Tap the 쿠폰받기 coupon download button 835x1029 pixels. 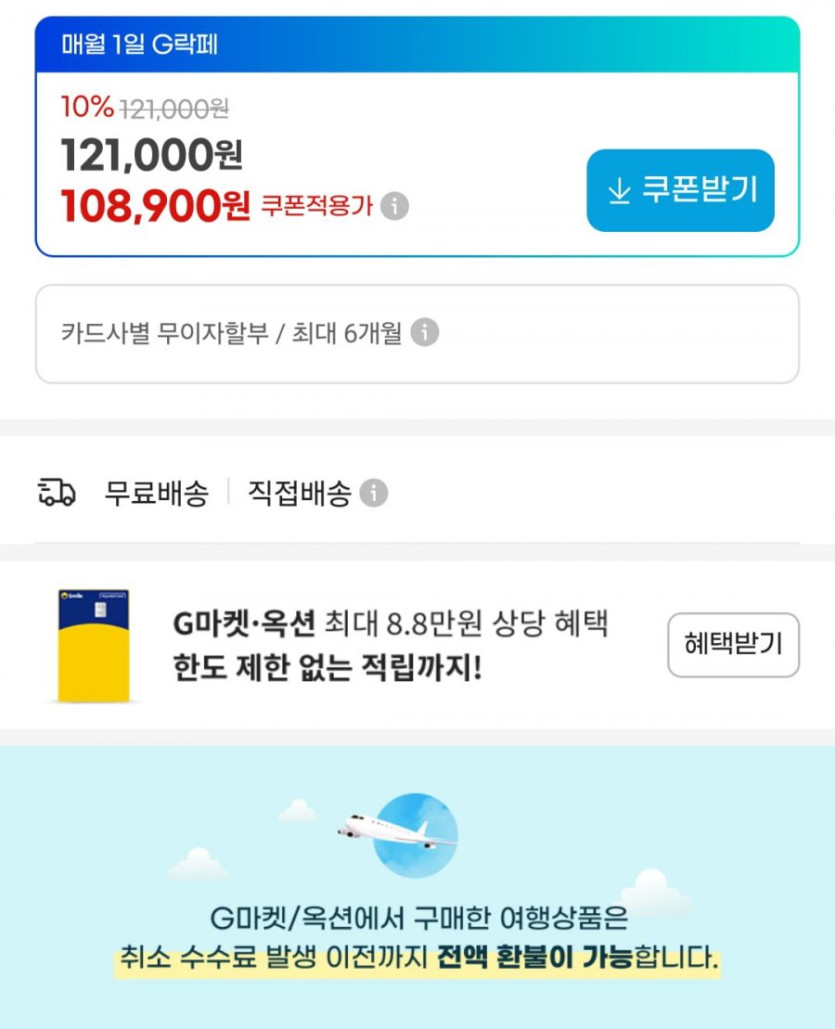(680, 190)
